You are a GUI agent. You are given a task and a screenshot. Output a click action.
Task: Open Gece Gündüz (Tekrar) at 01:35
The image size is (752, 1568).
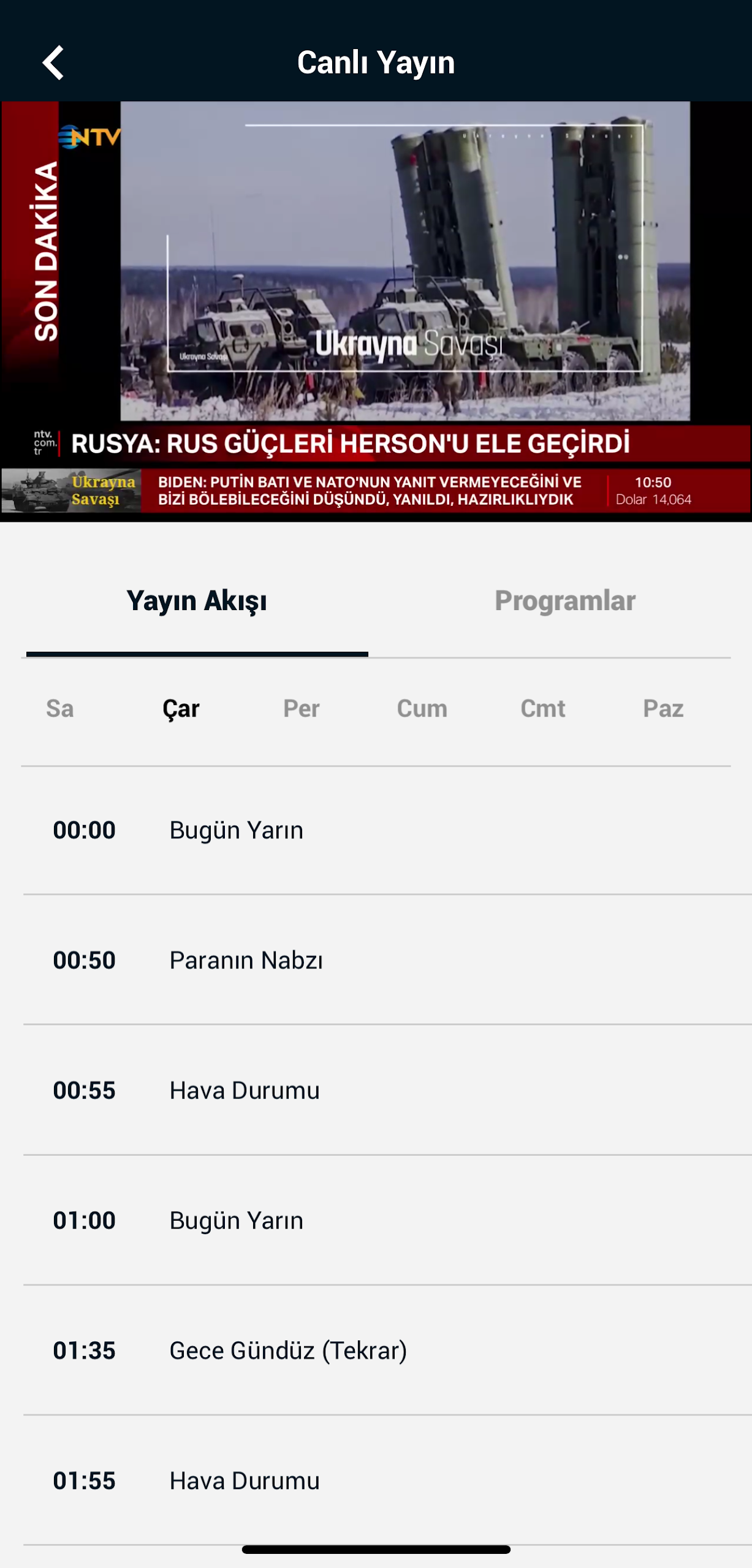(x=387, y=1351)
